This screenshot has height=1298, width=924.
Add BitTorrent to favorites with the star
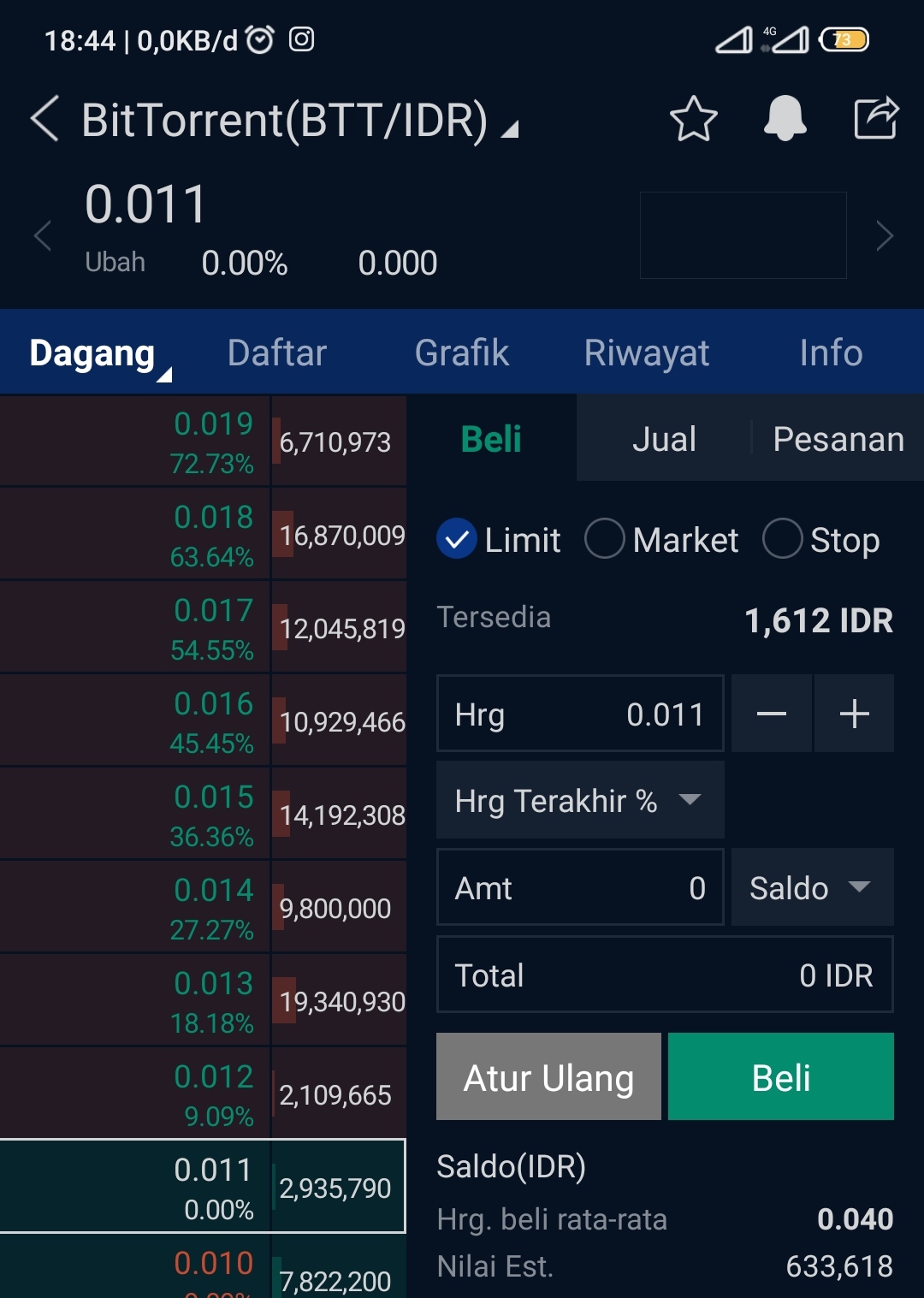[x=693, y=118]
